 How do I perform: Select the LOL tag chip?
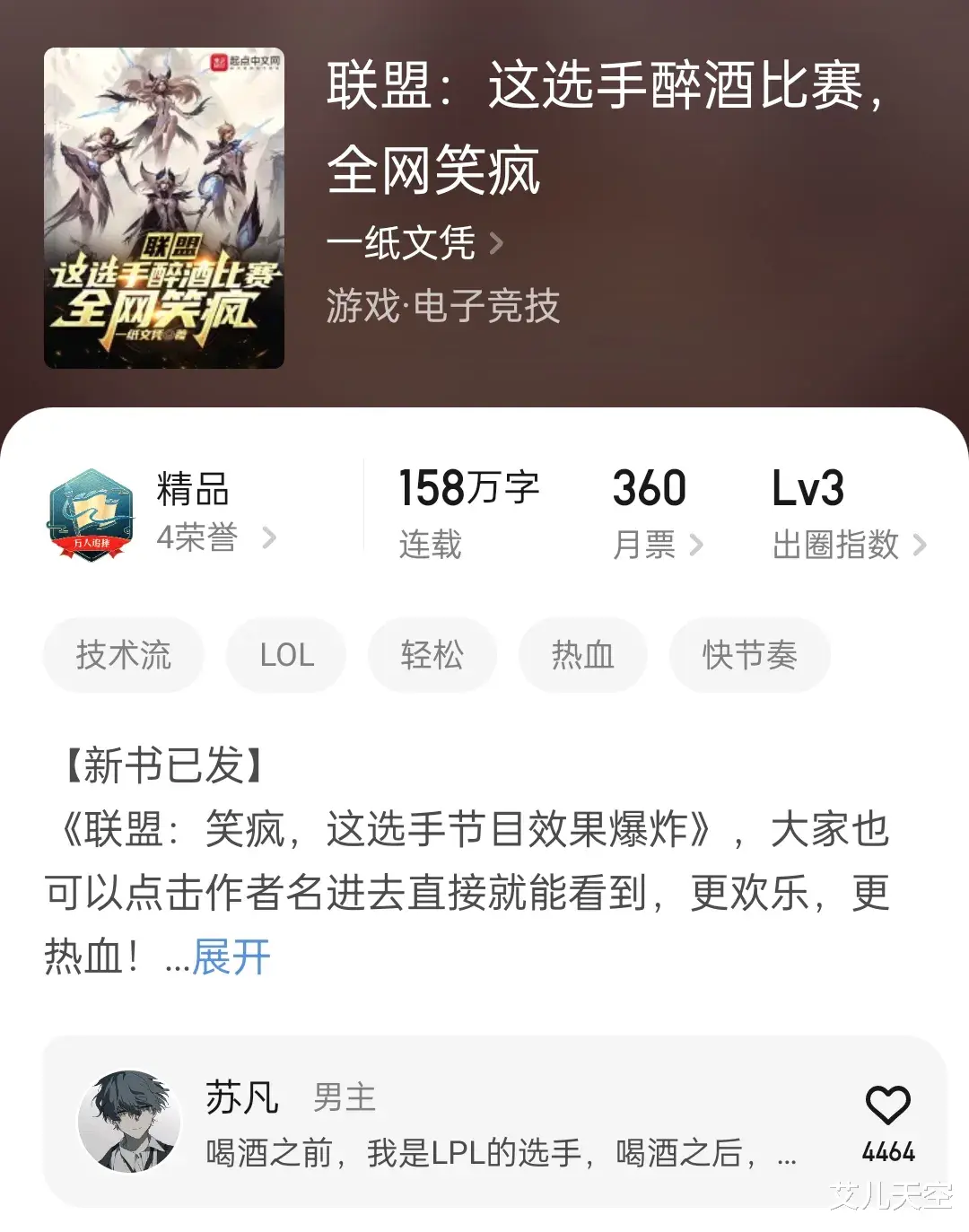click(286, 655)
